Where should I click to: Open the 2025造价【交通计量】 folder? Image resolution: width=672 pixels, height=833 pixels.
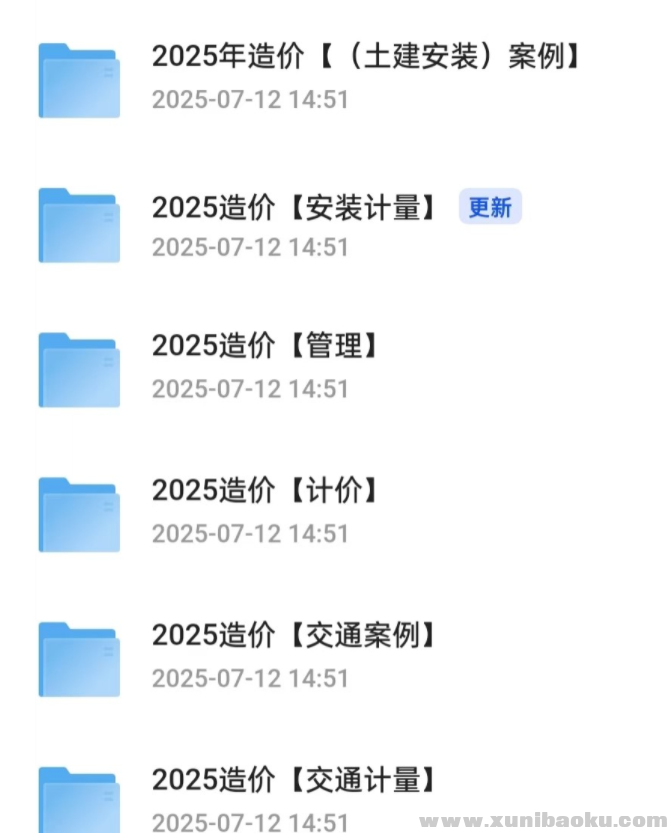click(x=295, y=780)
